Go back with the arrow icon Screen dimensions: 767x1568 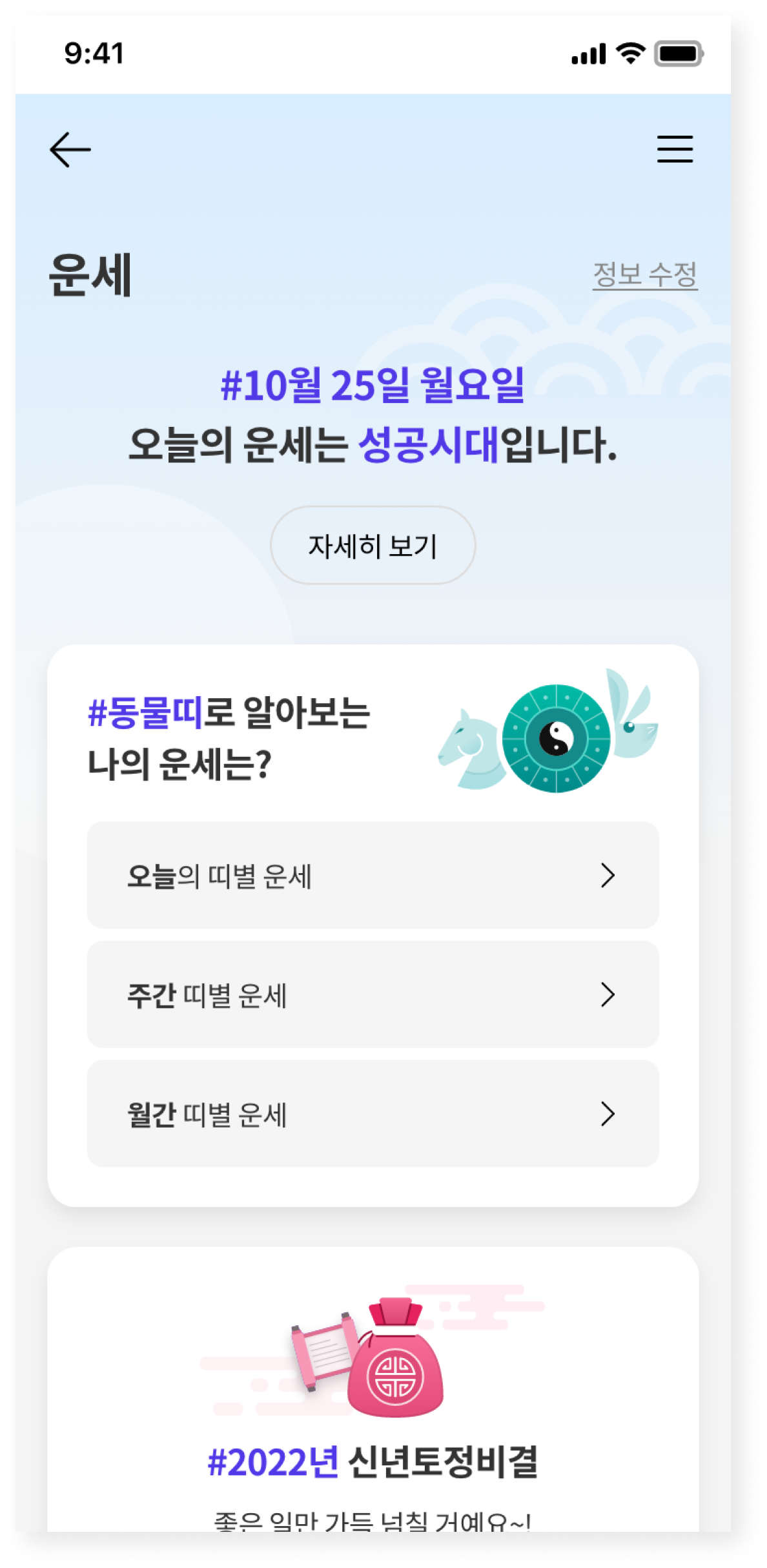(x=70, y=150)
